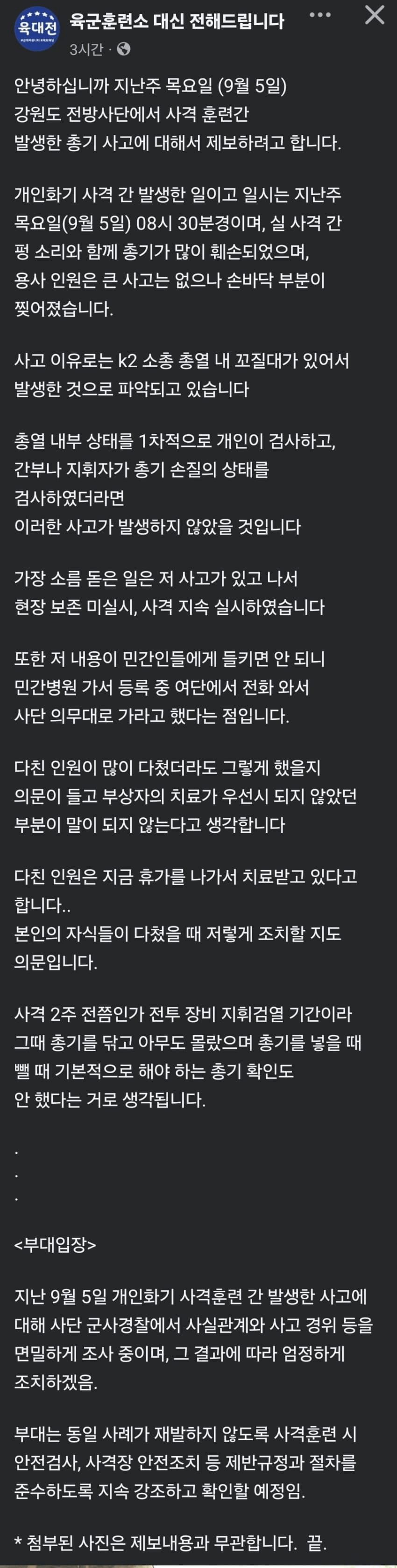Open the post's three-dot options menu
Screen dimensions: 397x1568
320,14
